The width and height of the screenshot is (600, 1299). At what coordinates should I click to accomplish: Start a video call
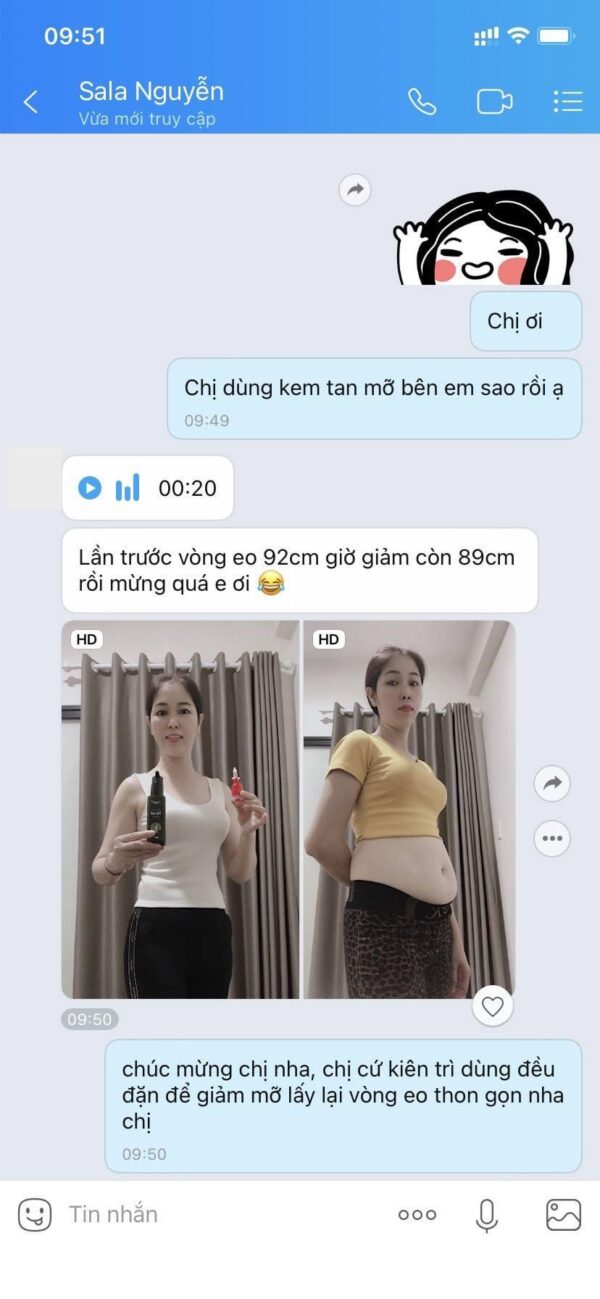click(x=494, y=101)
